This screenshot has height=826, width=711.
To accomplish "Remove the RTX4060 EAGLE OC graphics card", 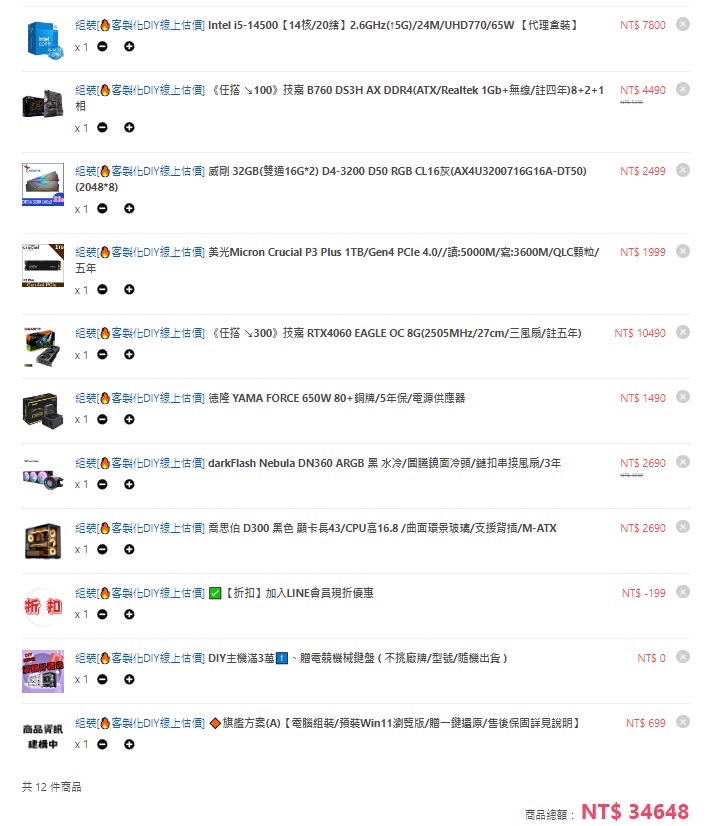I will [683, 332].
